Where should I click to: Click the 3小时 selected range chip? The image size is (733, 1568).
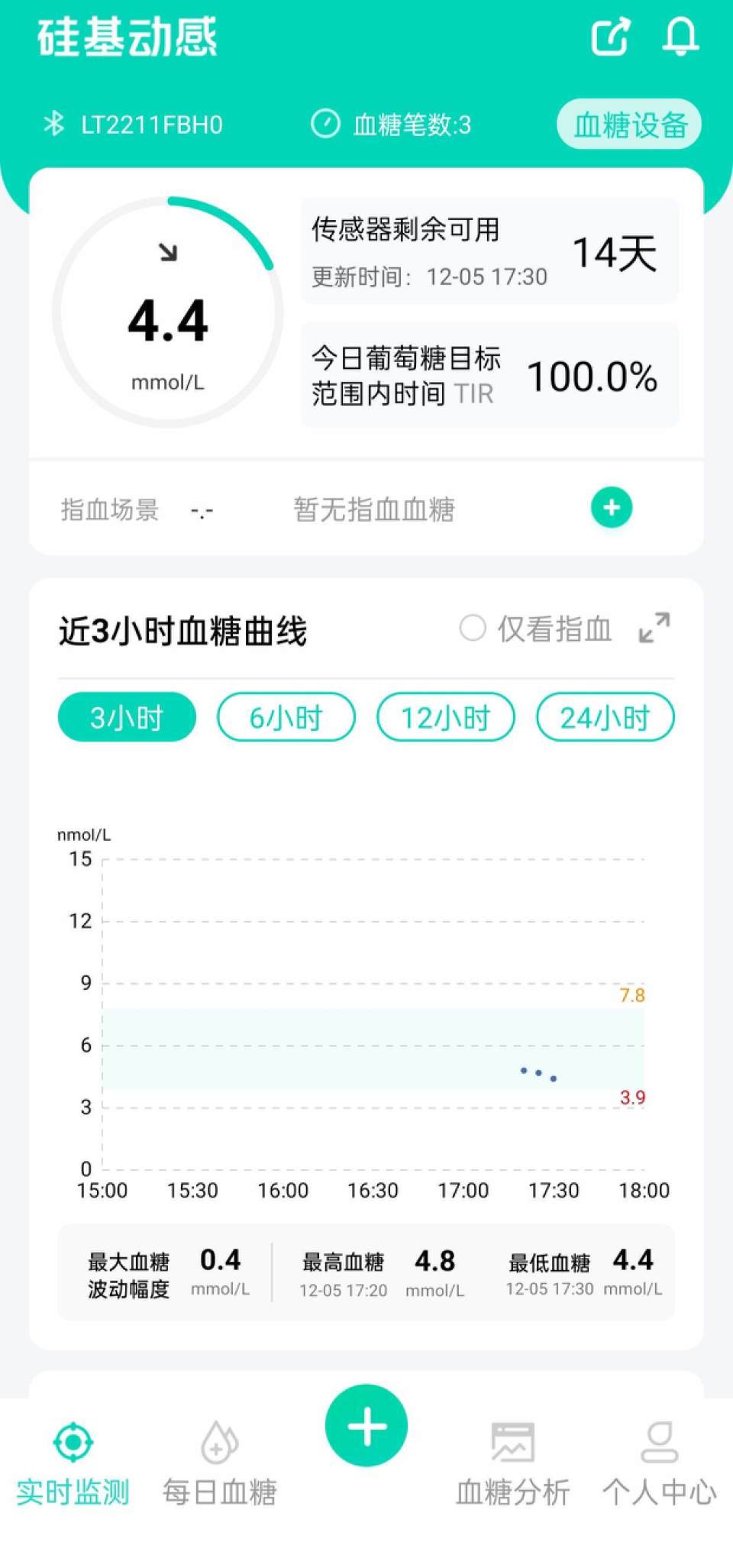pos(126,716)
